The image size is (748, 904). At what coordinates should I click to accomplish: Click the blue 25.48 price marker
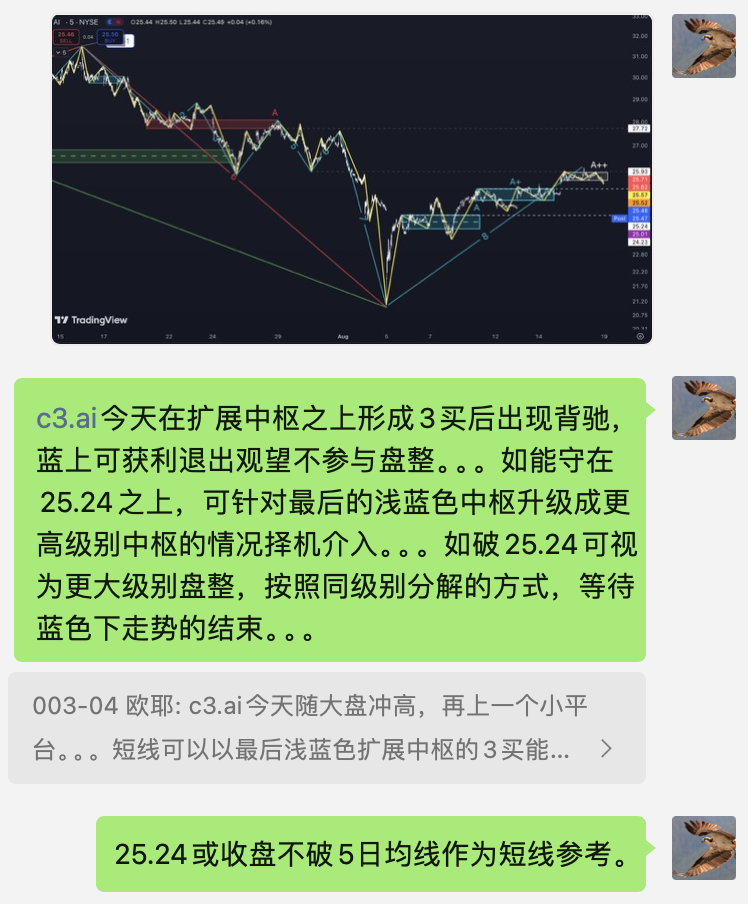[x=639, y=211]
